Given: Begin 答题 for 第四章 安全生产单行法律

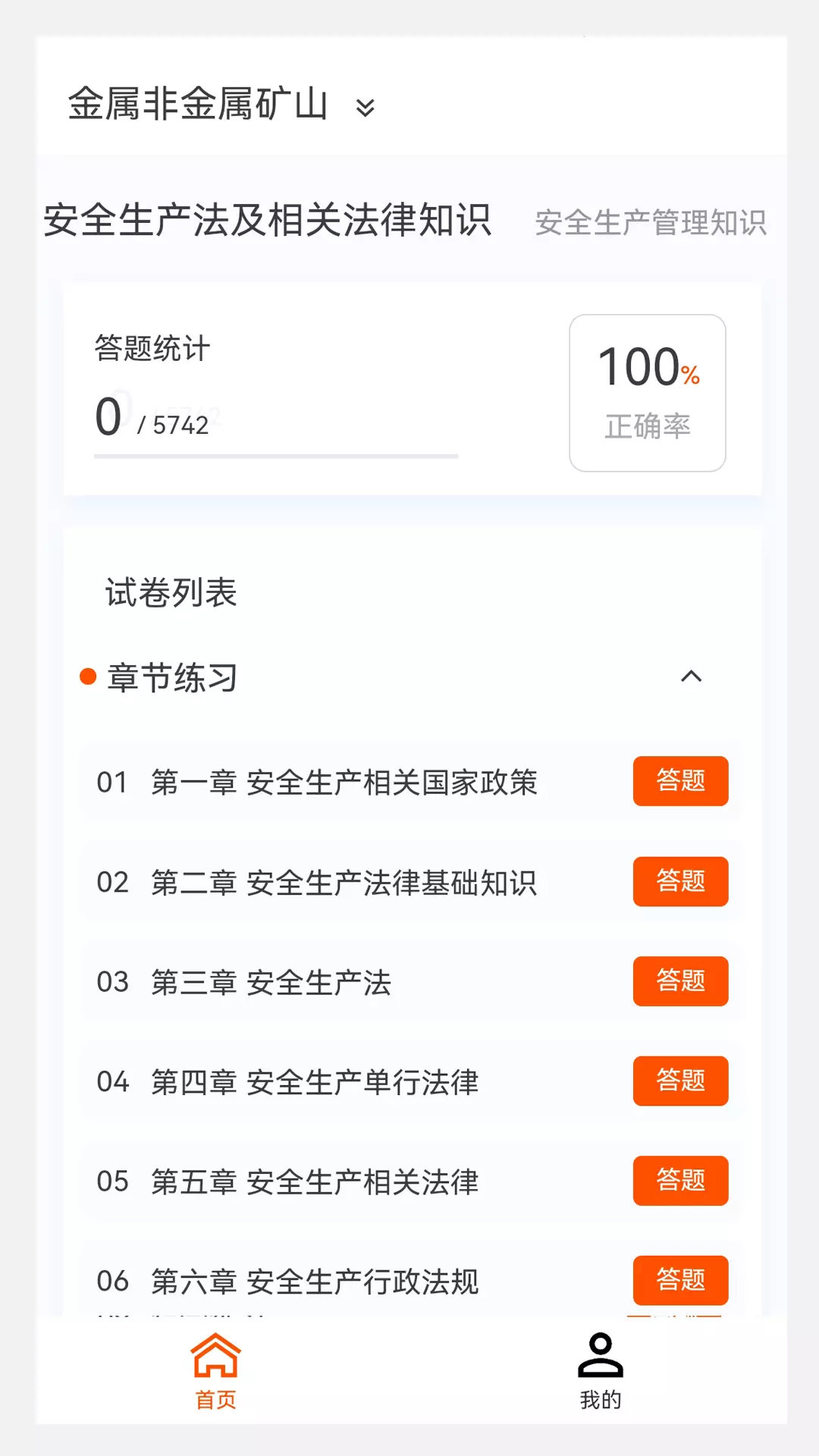Looking at the screenshot, I should click(x=680, y=1081).
